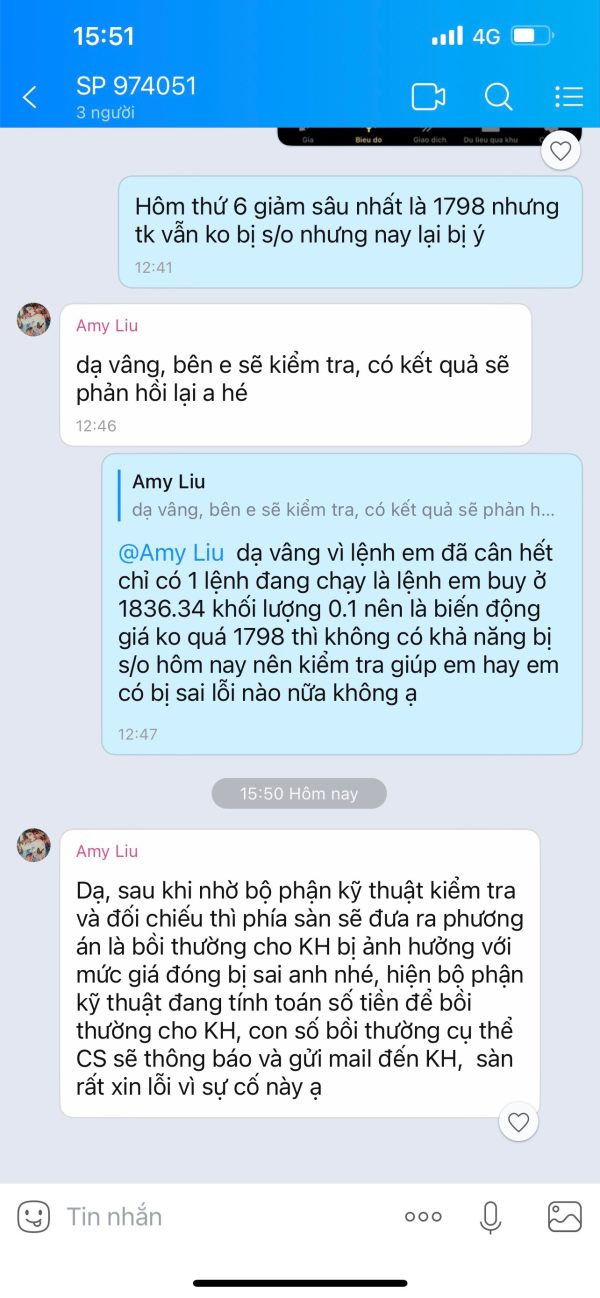Open the chat options menu
600x1298 pixels.
(x=568, y=97)
